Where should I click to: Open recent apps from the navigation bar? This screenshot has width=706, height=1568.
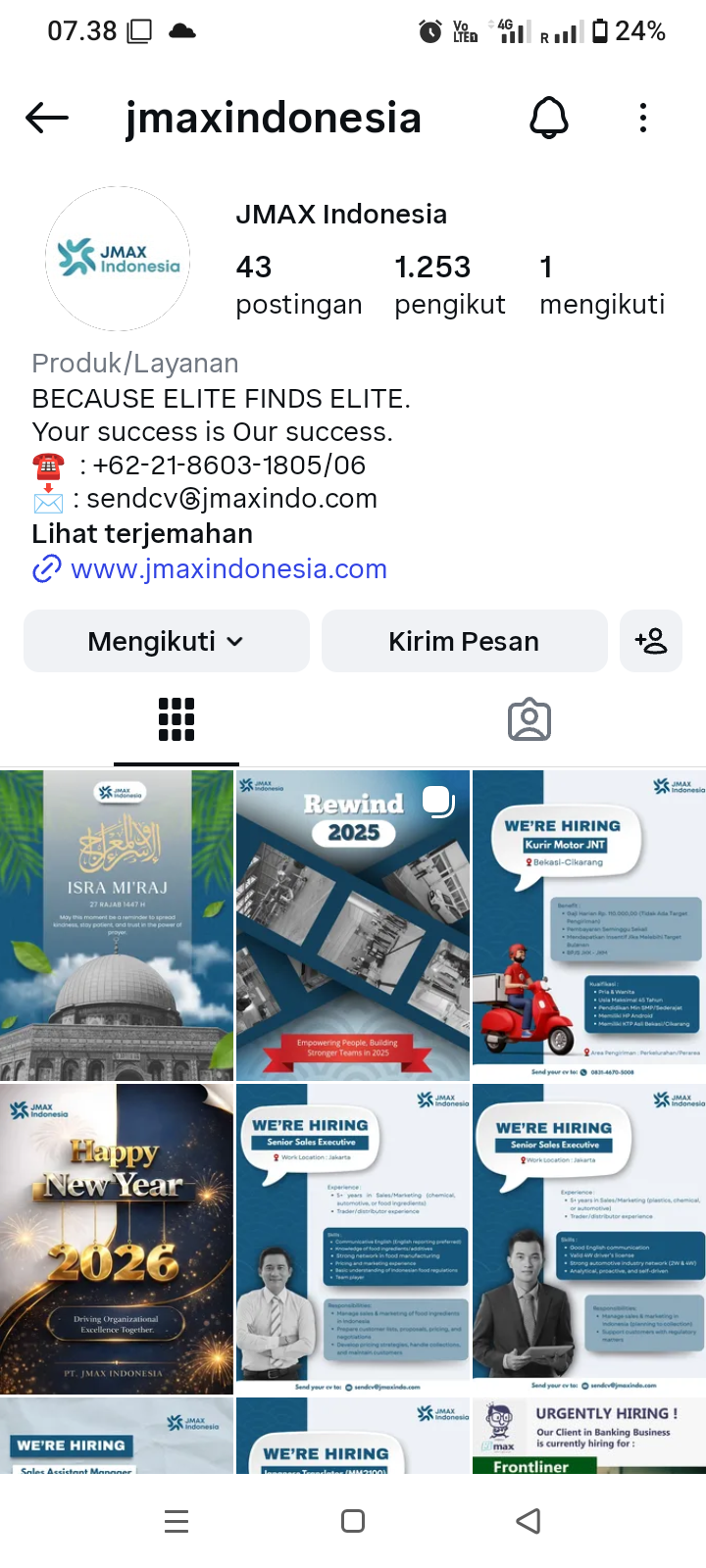[x=176, y=1521]
